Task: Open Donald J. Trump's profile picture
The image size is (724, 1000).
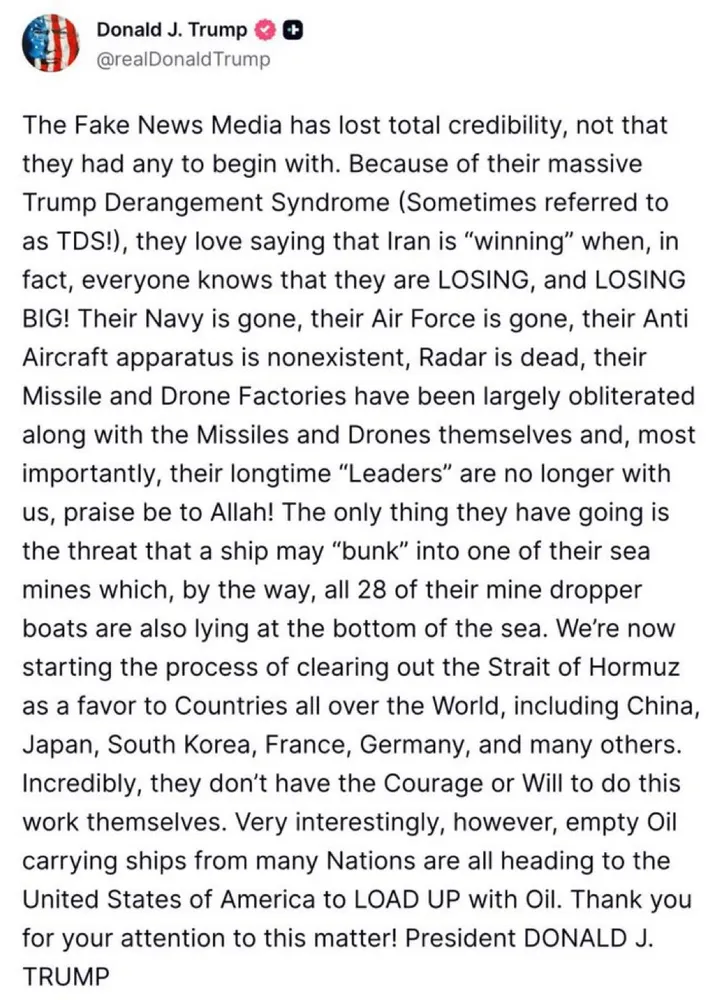Action: [51, 46]
